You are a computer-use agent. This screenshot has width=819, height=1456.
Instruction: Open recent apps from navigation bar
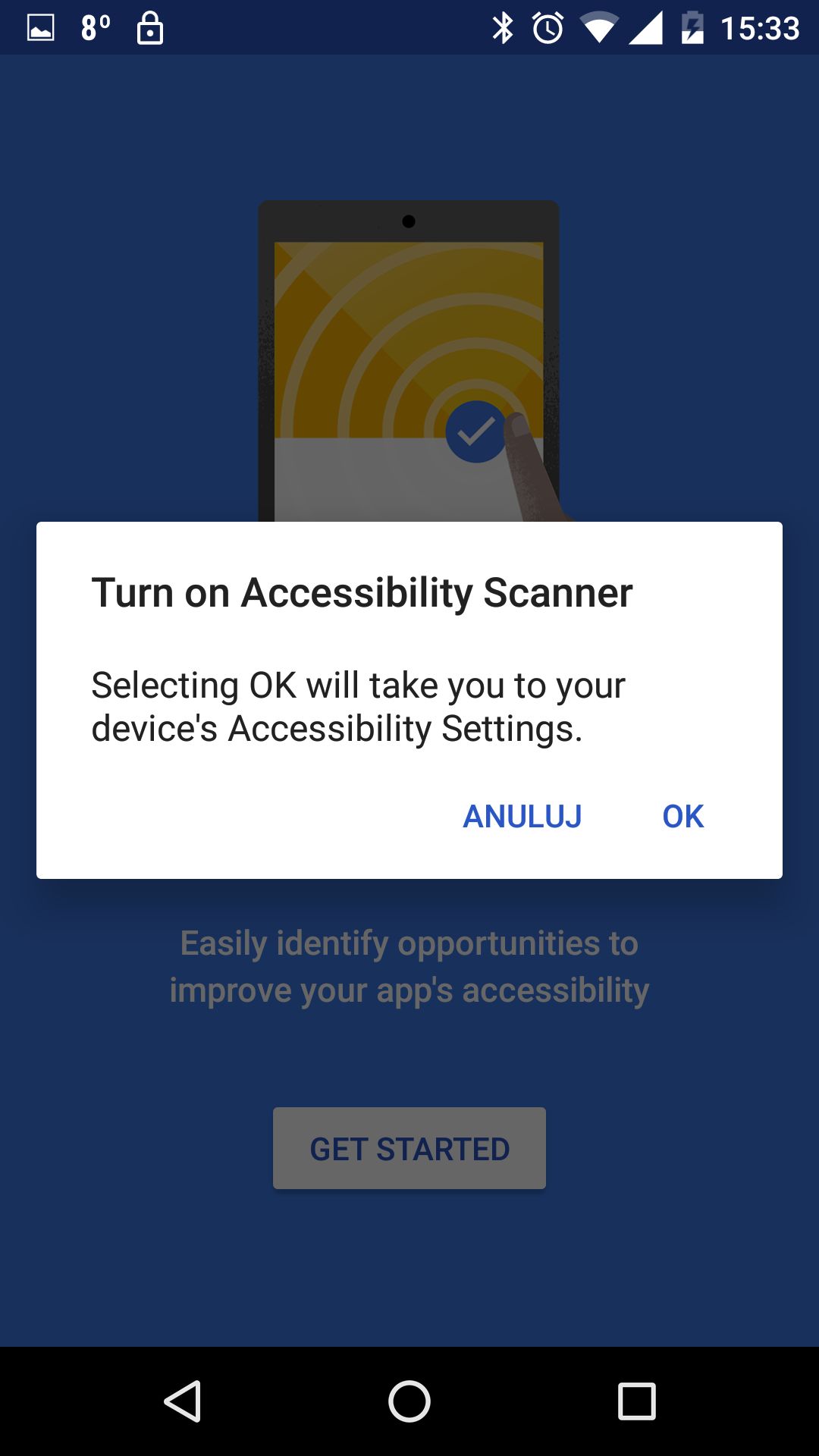click(x=637, y=1401)
